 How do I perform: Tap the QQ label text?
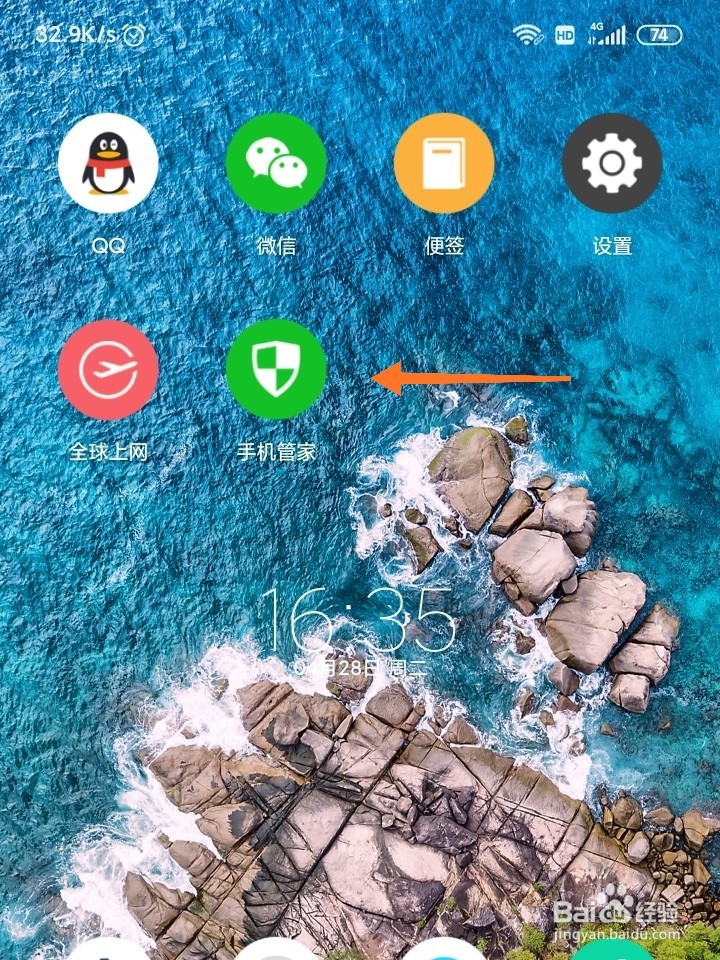pos(110,243)
